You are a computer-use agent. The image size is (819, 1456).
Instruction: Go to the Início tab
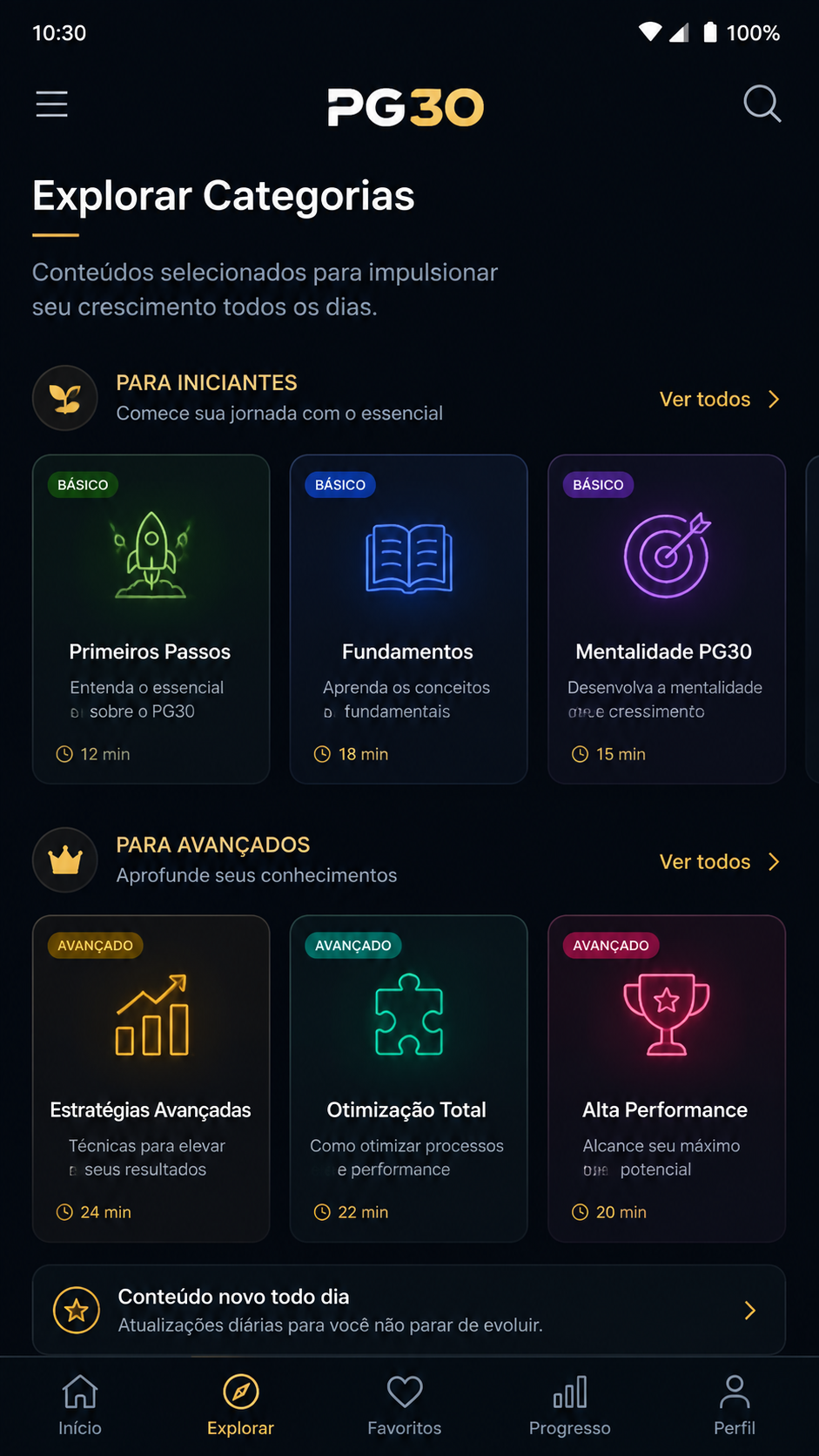(80, 1405)
